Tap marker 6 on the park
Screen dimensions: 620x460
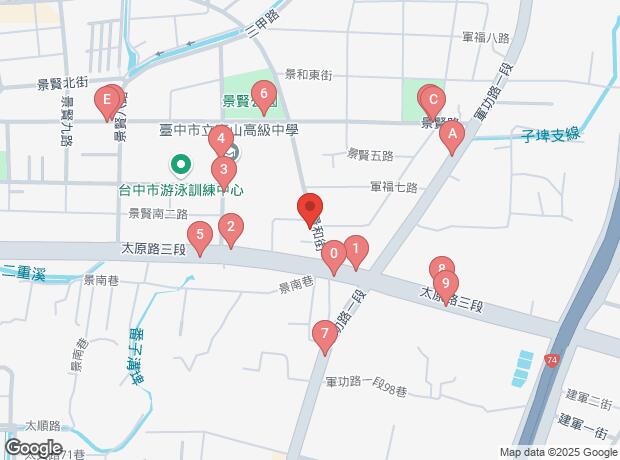coord(263,97)
